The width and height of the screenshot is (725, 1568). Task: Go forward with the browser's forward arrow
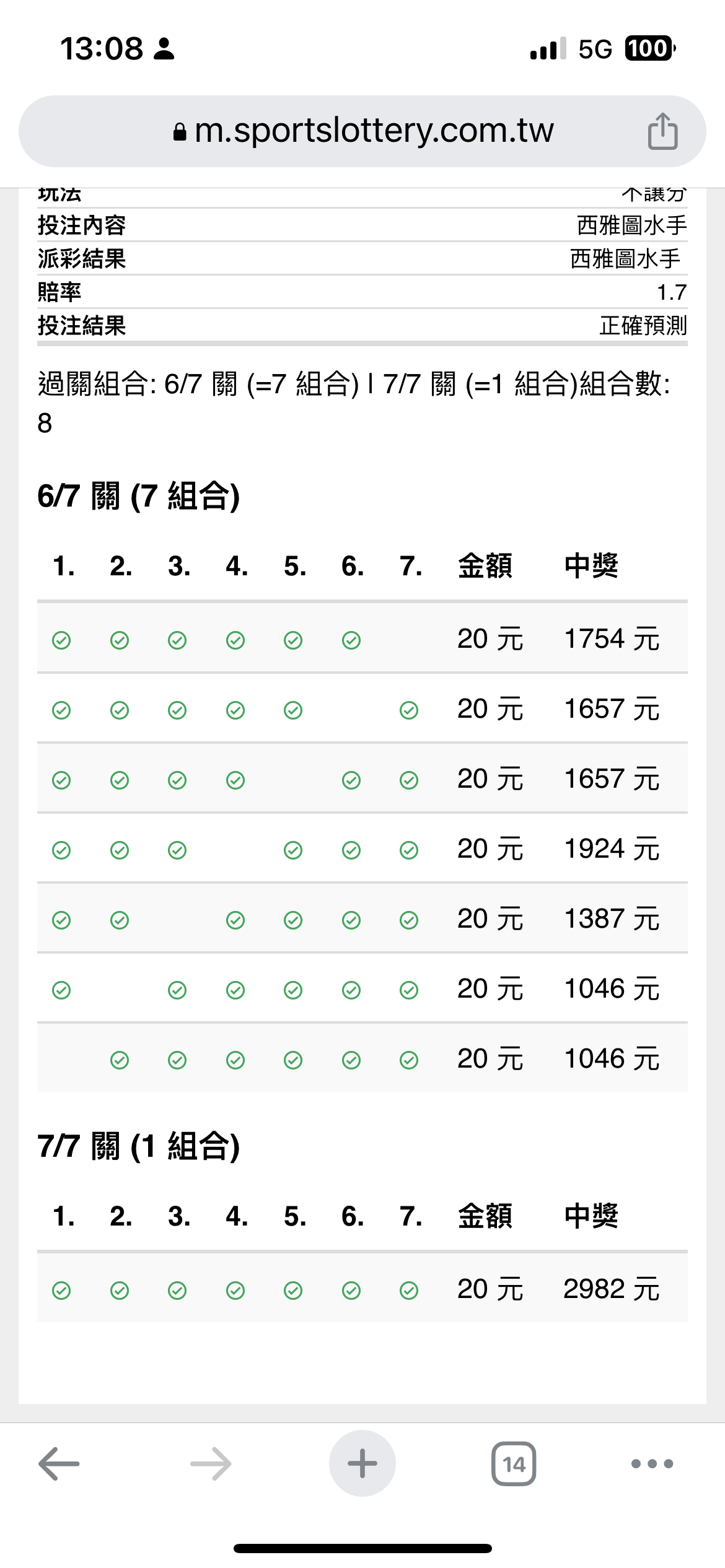click(211, 1464)
